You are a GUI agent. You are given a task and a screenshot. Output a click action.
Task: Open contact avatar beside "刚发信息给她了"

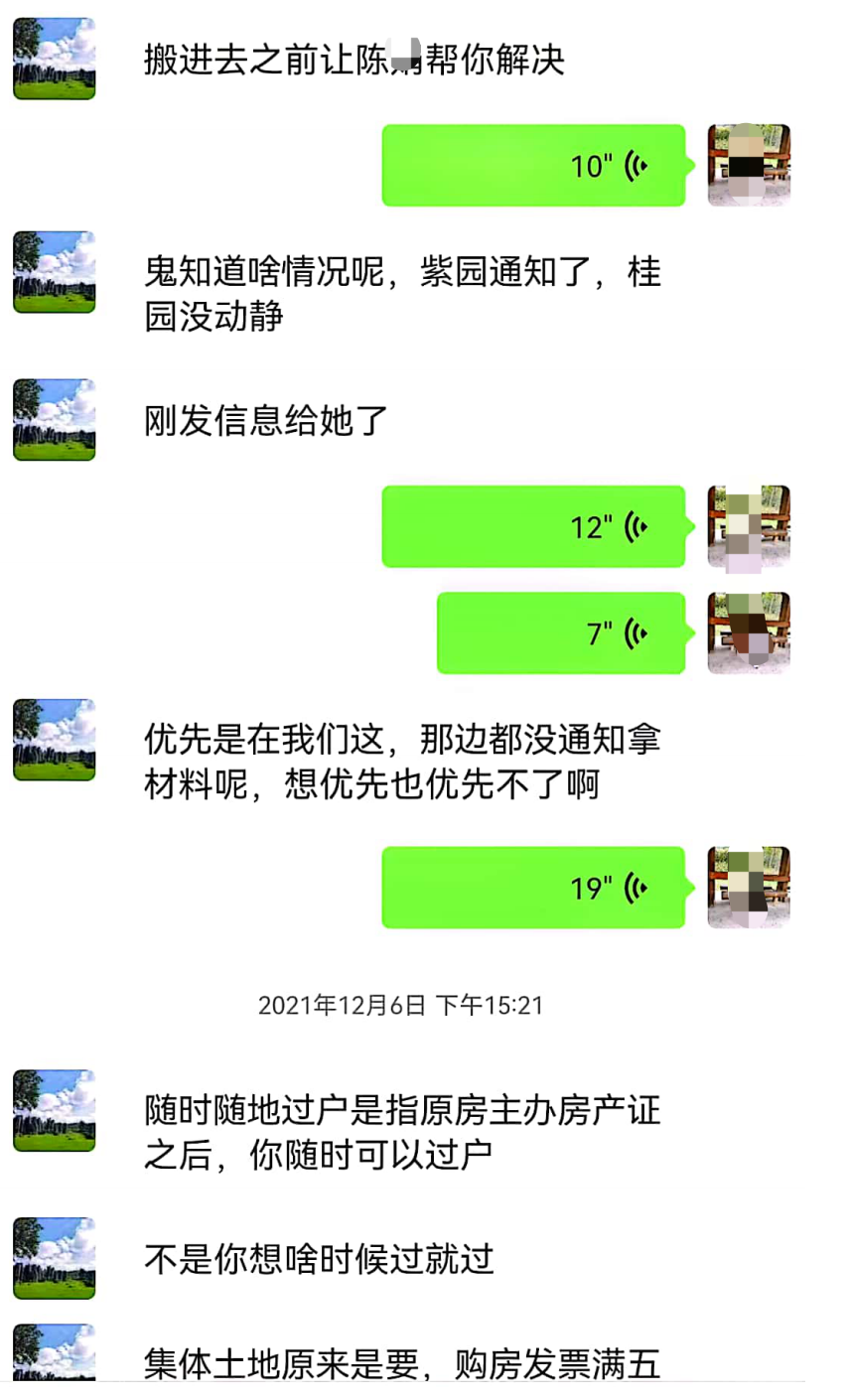click(x=55, y=420)
